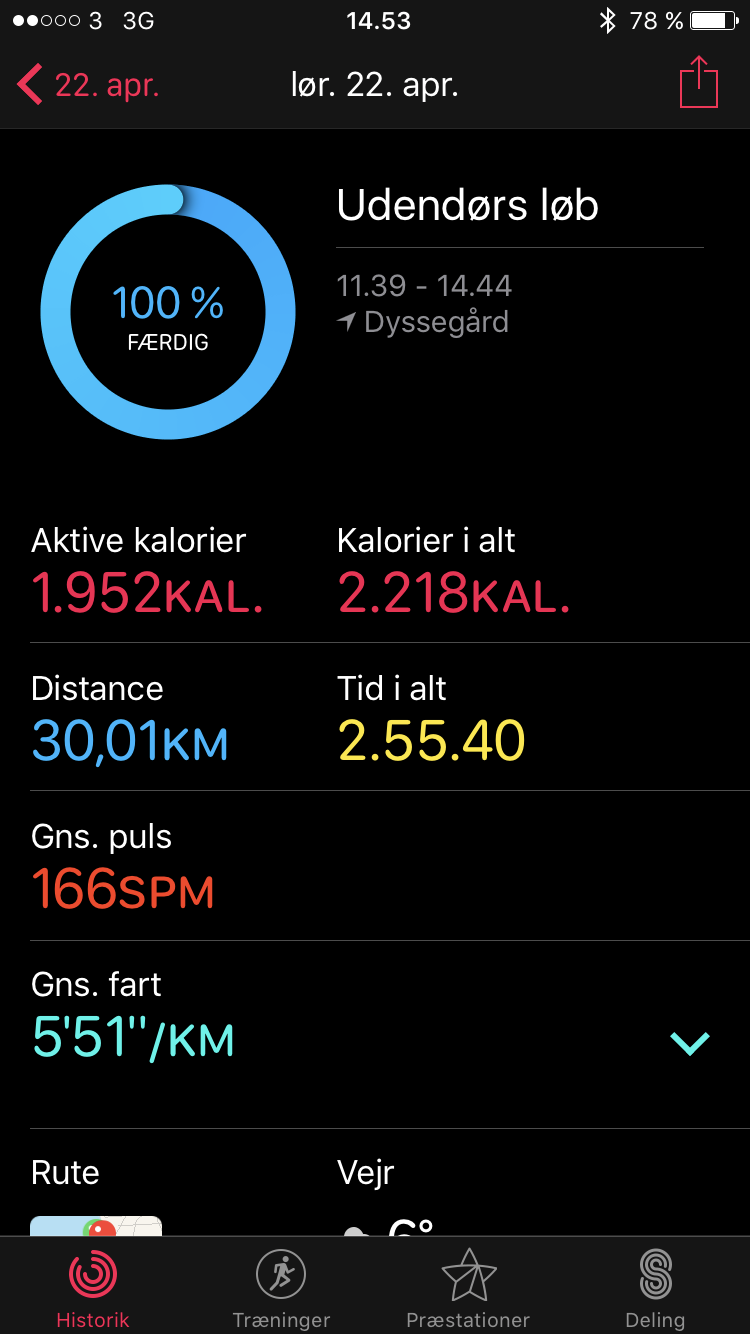Expand the Gns. fart pace details
Screen dimensions: 750x1334
click(689, 1043)
